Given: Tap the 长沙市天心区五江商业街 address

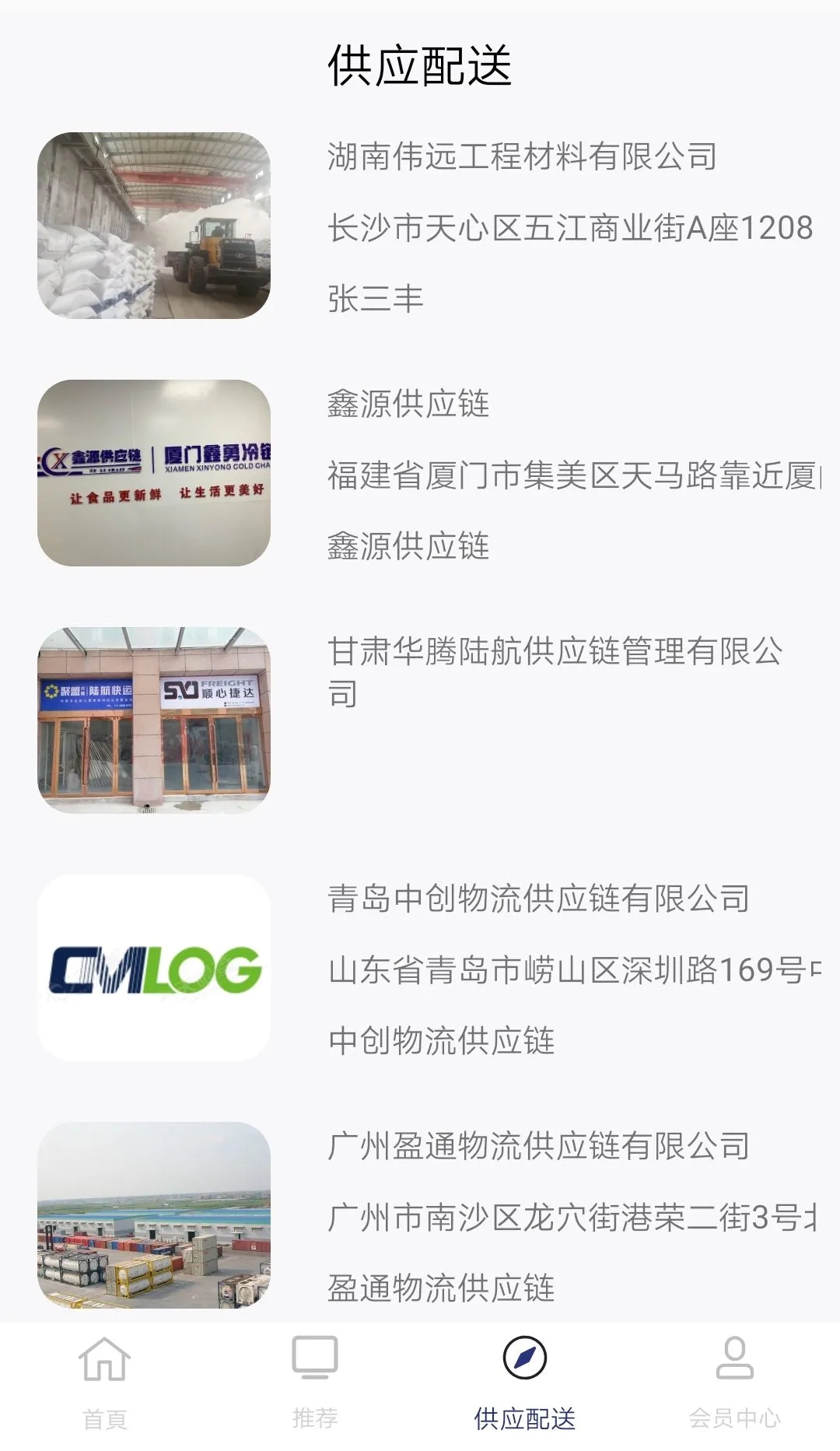Looking at the screenshot, I should (568, 227).
